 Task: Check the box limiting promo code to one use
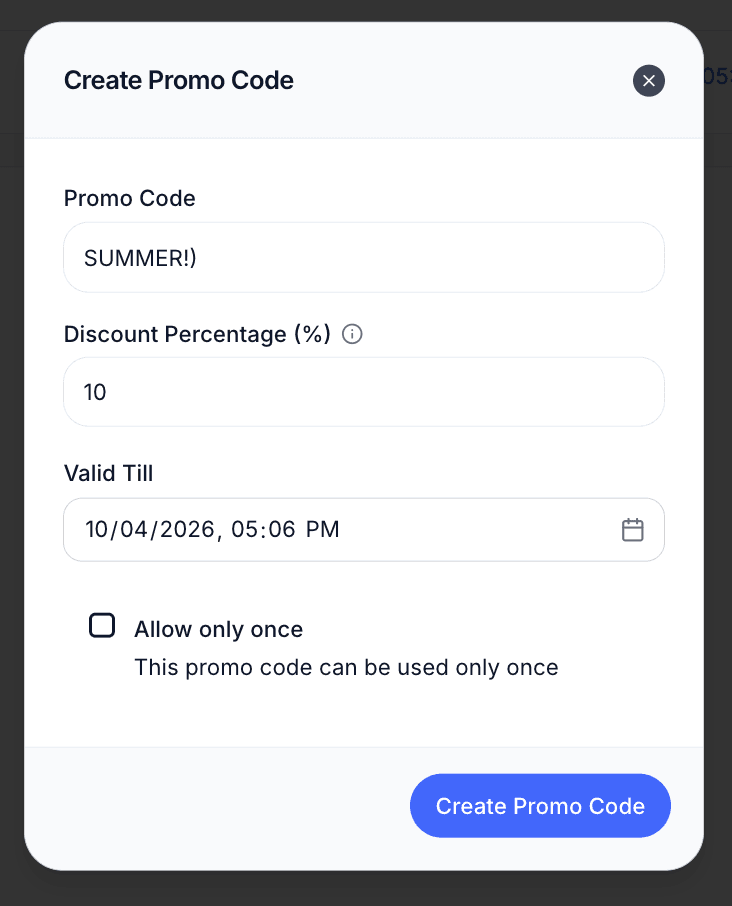coord(102,624)
